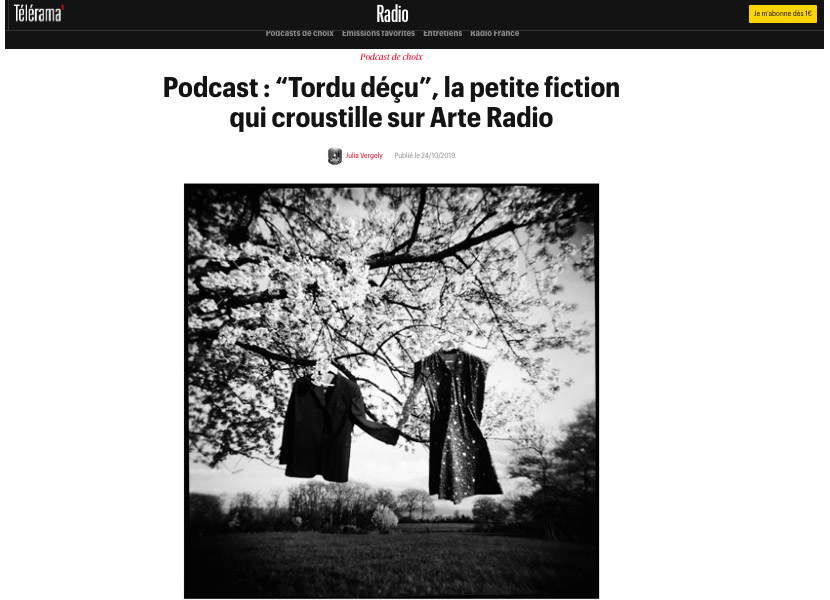Open the article's main photo
830x600 pixels.
(391, 390)
